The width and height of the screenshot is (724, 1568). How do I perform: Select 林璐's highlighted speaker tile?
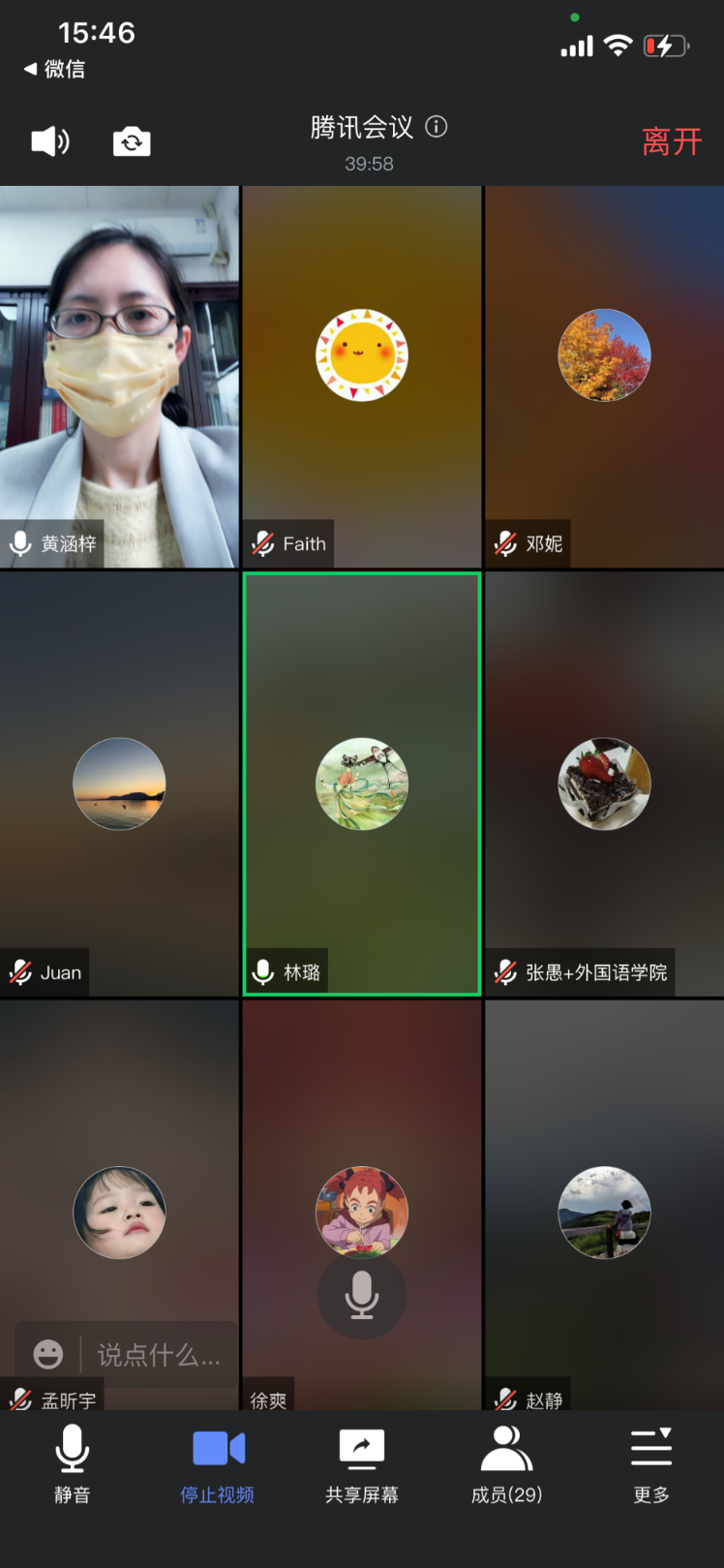click(362, 783)
